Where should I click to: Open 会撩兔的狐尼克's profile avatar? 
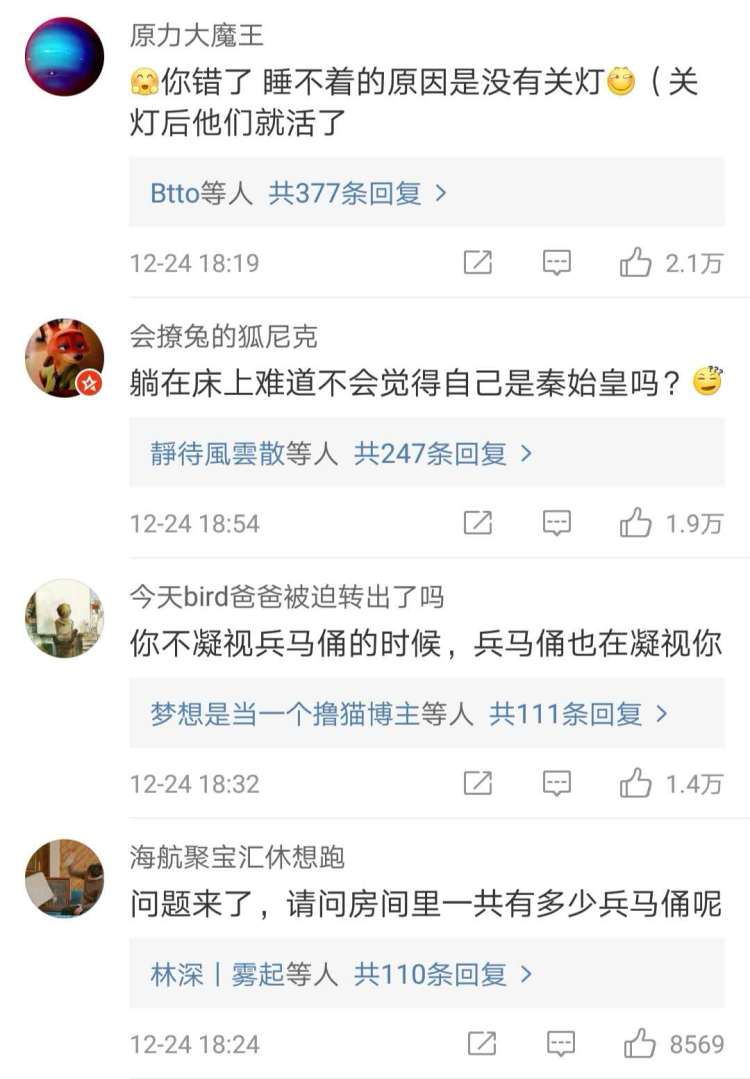64,358
